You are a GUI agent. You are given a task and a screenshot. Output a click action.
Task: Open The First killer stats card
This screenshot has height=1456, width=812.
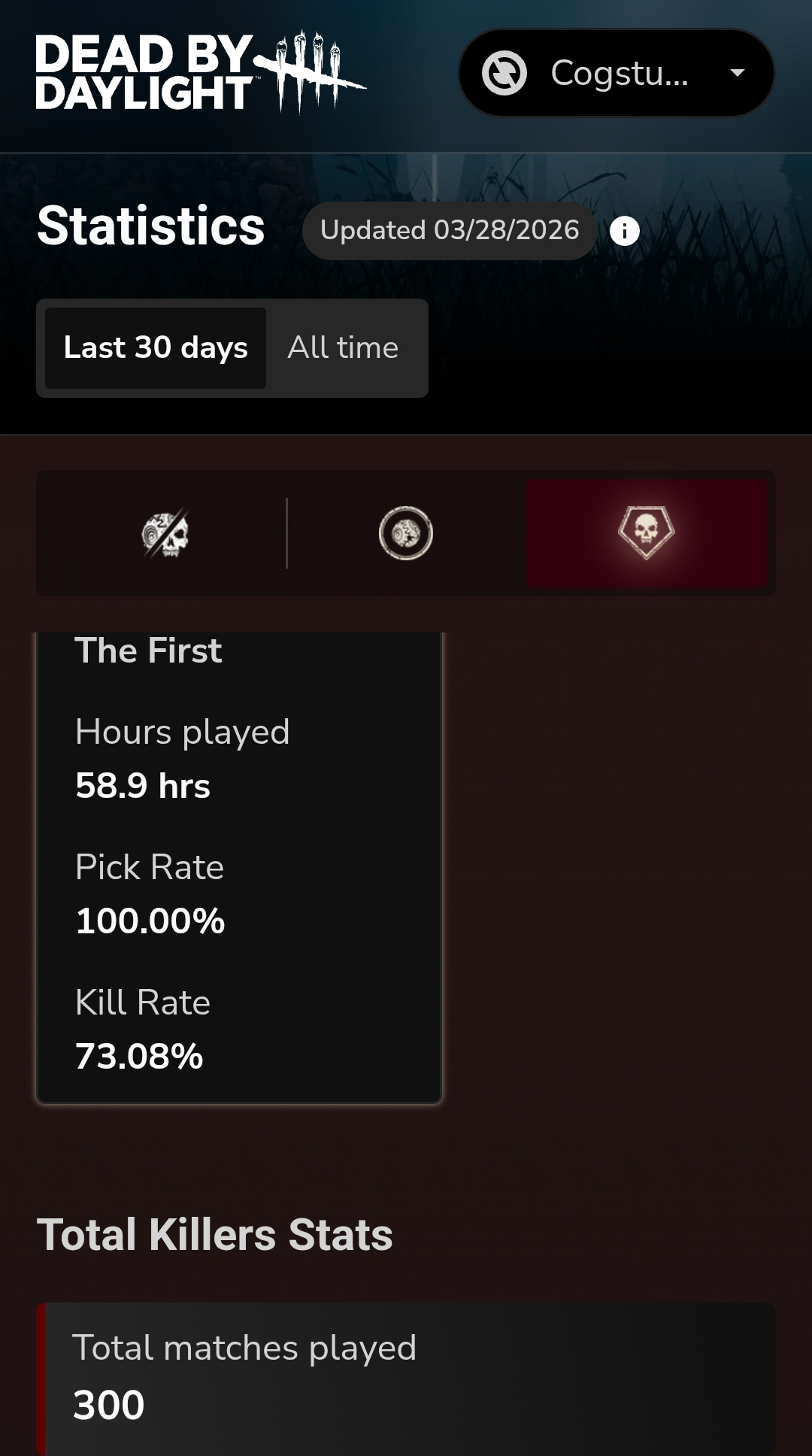(239, 867)
